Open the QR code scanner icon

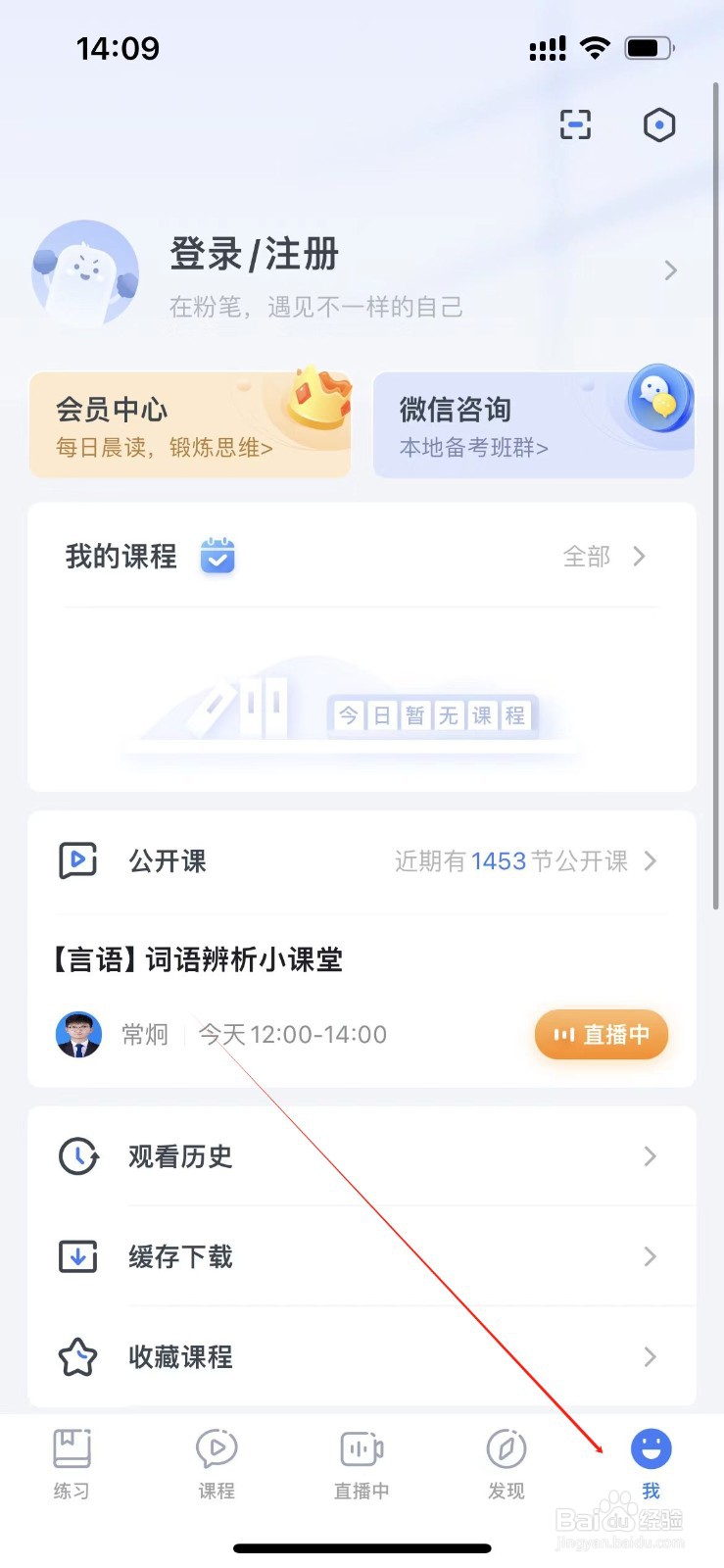[x=575, y=124]
